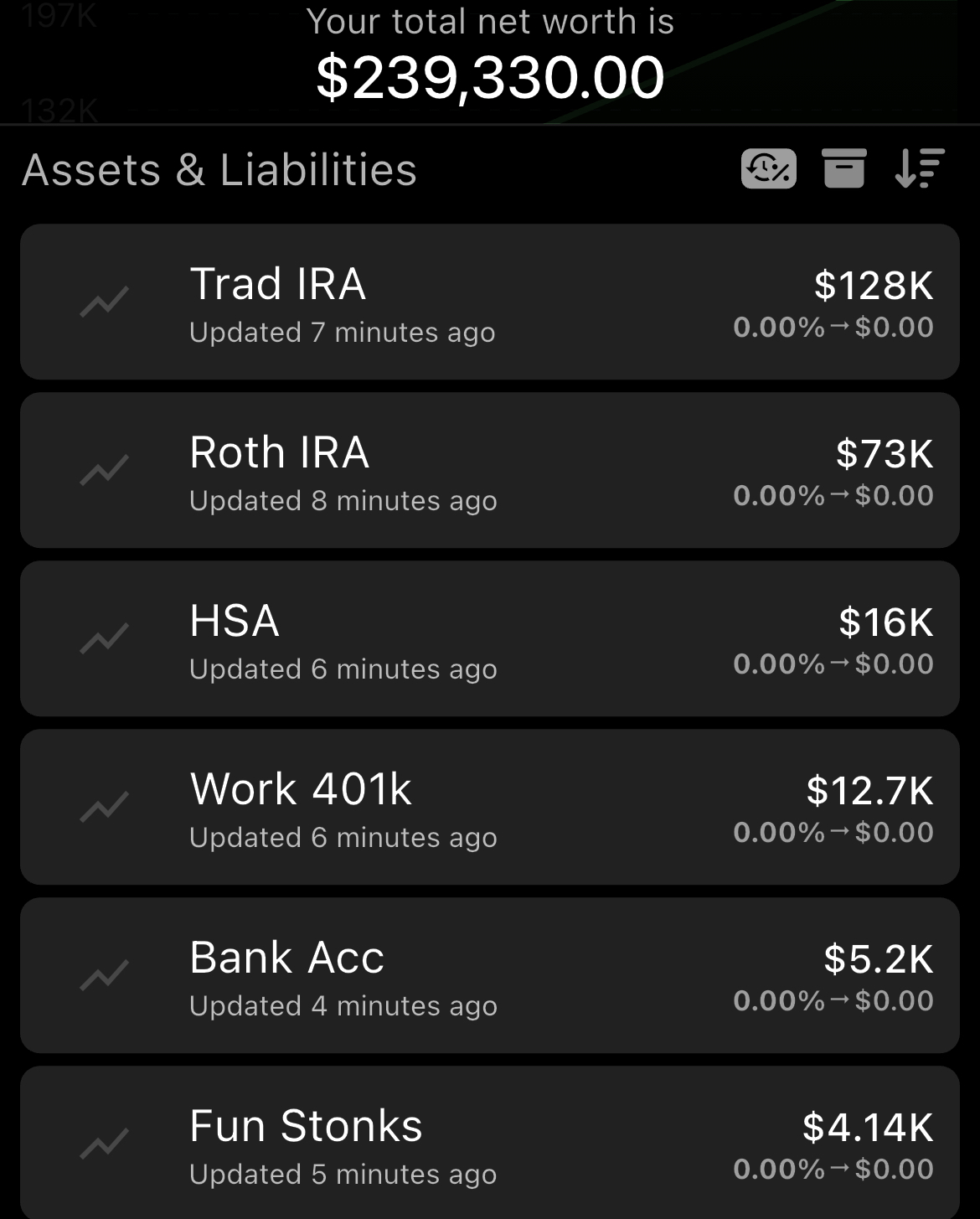Screen dimensions: 980x1219
Task: Open the Trad IRA account card
Action: [490, 302]
